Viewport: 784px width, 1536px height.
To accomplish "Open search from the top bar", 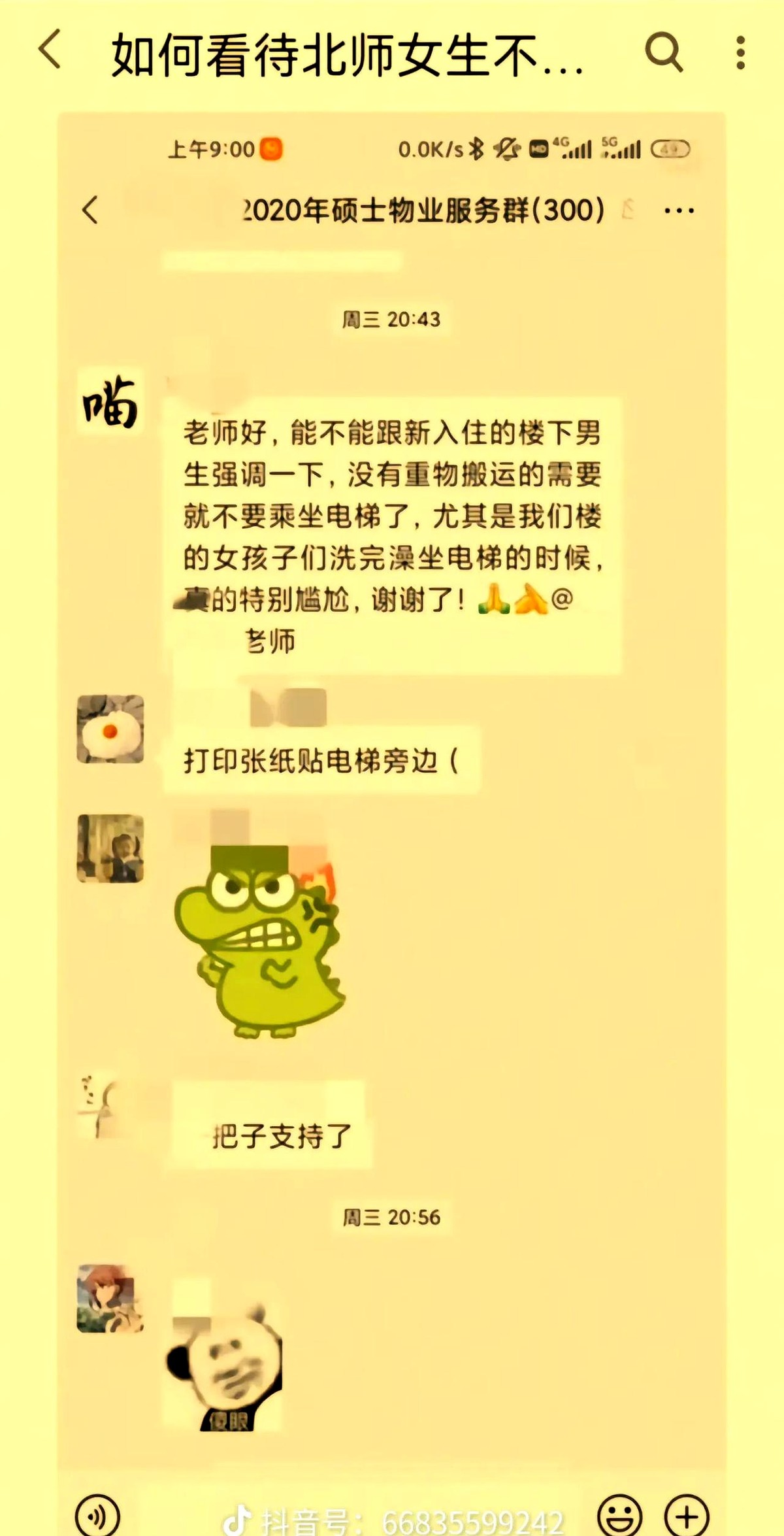I will coord(664,52).
